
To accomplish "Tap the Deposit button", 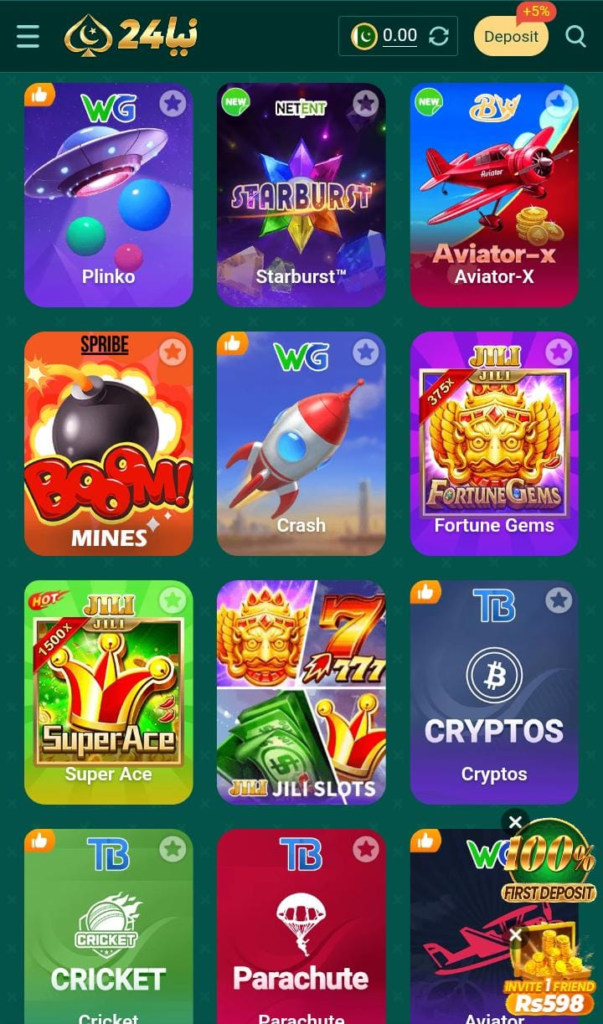I will point(511,37).
